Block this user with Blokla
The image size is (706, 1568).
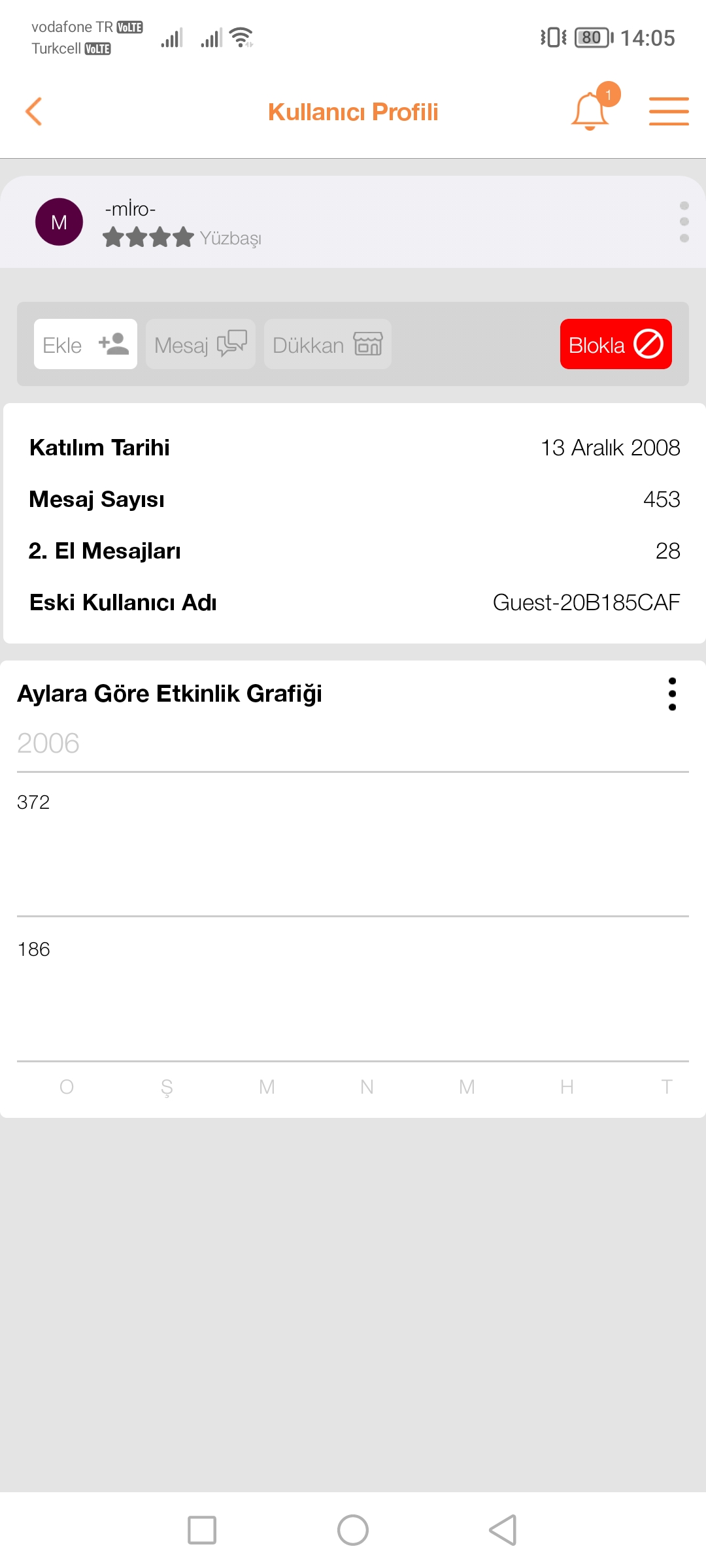point(616,344)
